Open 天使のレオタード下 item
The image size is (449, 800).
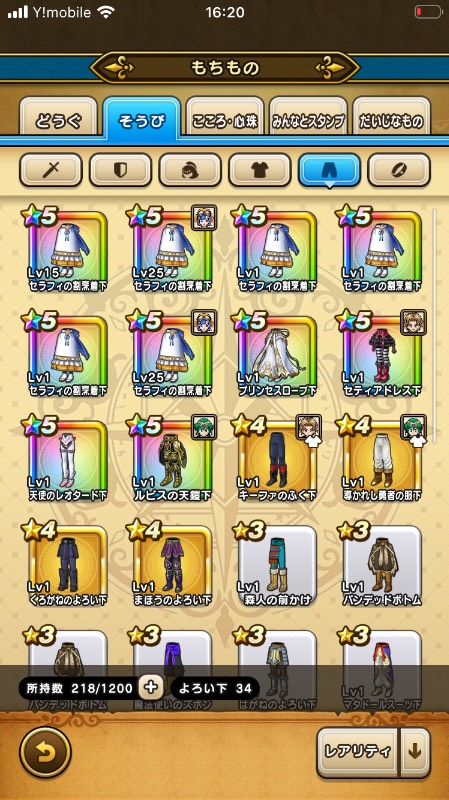pyautogui.click(x=66, y=460)
